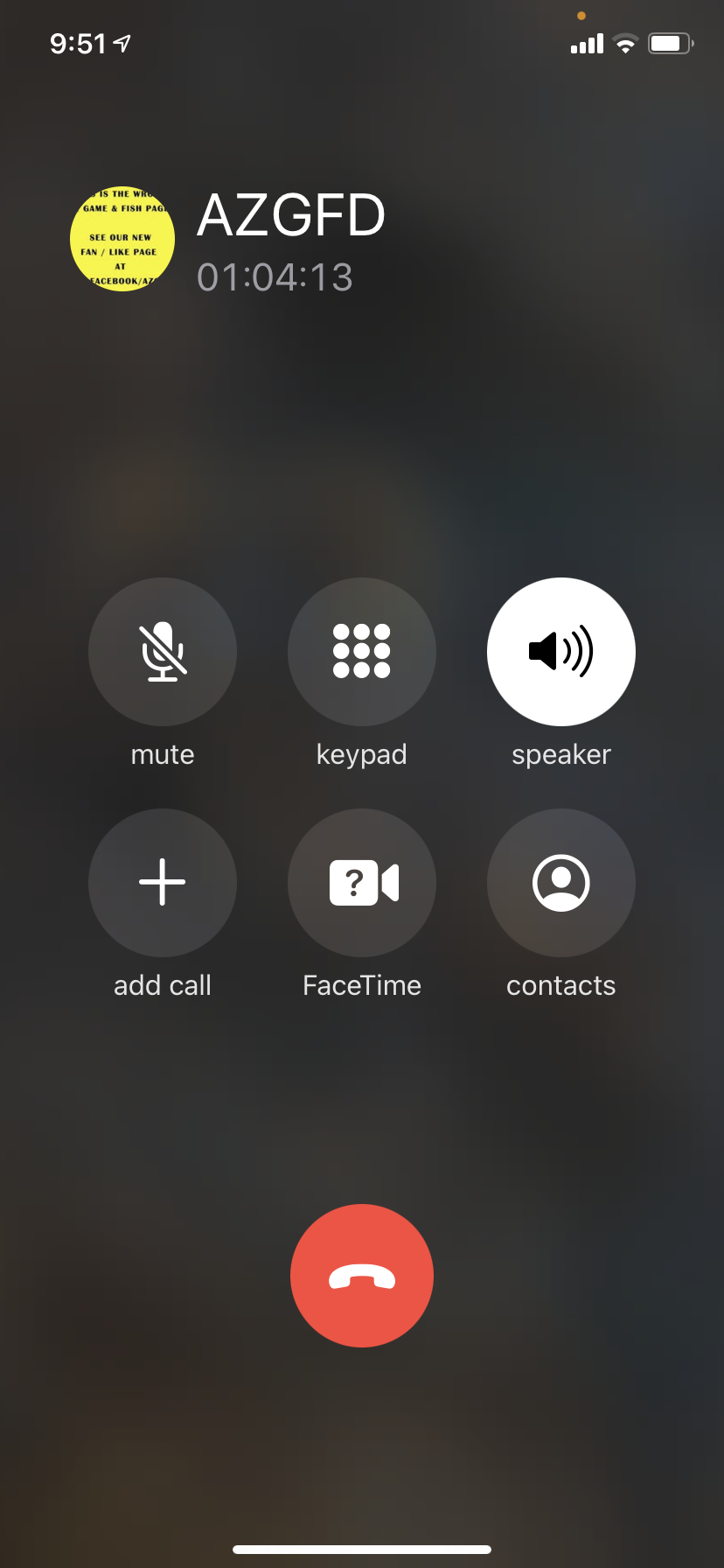Screen dimensions: 724x1568
Task: Start a FaceTime video call
Action: point(362,882)
